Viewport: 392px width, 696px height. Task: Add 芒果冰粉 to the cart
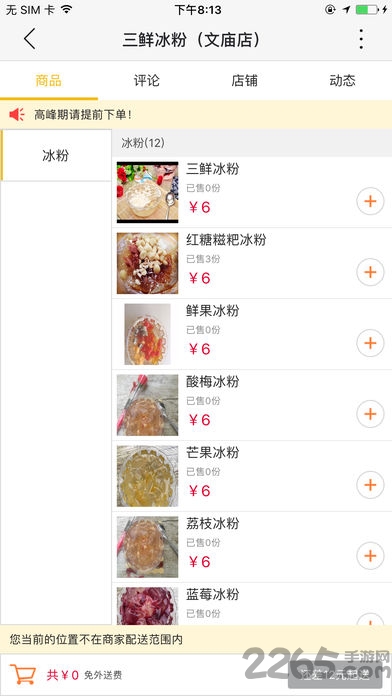pos(370,485)
